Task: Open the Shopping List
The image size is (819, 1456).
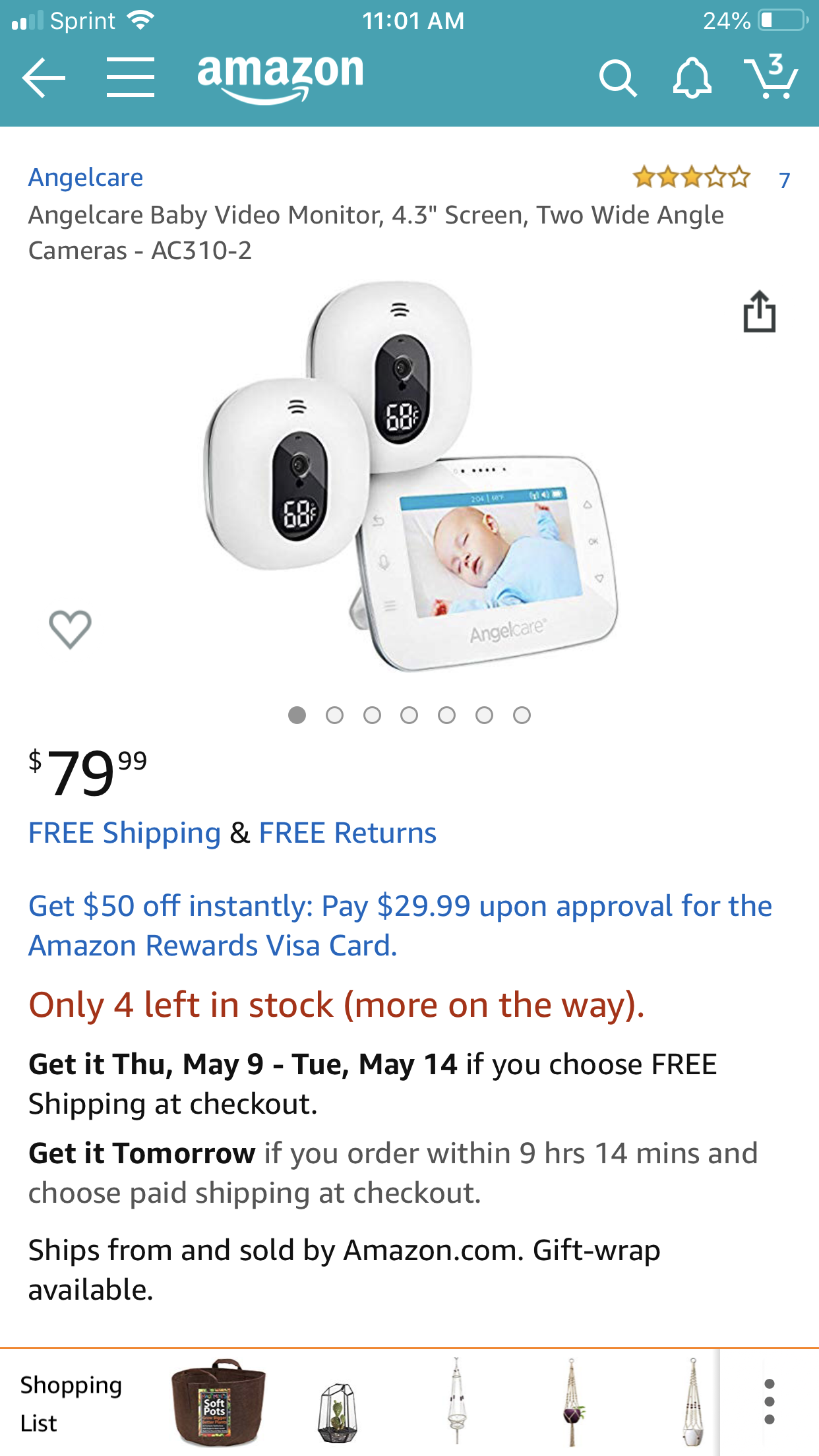Action: click(x=71, y=1403)
